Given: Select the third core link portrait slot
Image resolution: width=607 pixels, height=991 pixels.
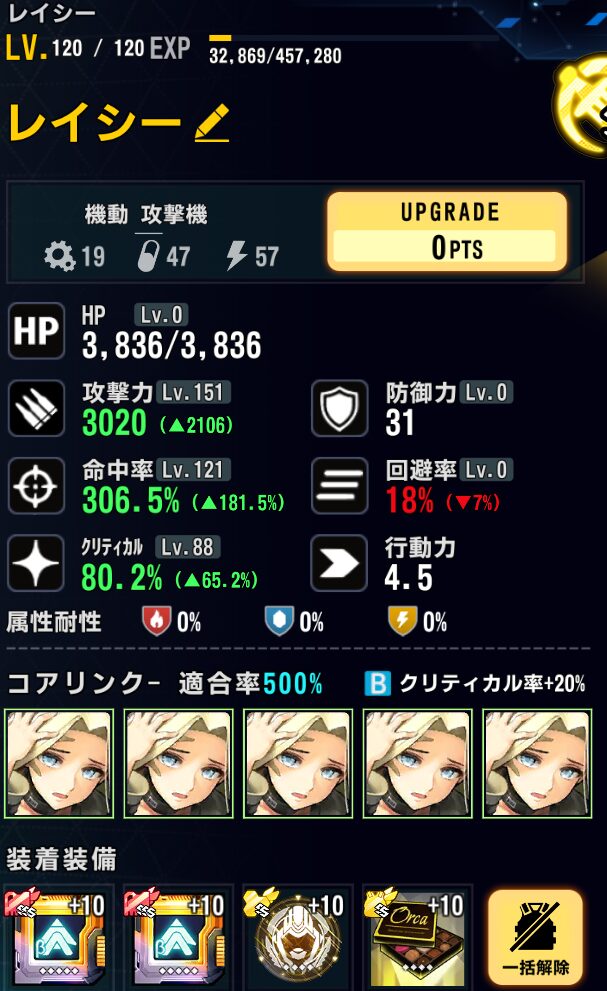Looking at the screenshot, I should [297, 764].
